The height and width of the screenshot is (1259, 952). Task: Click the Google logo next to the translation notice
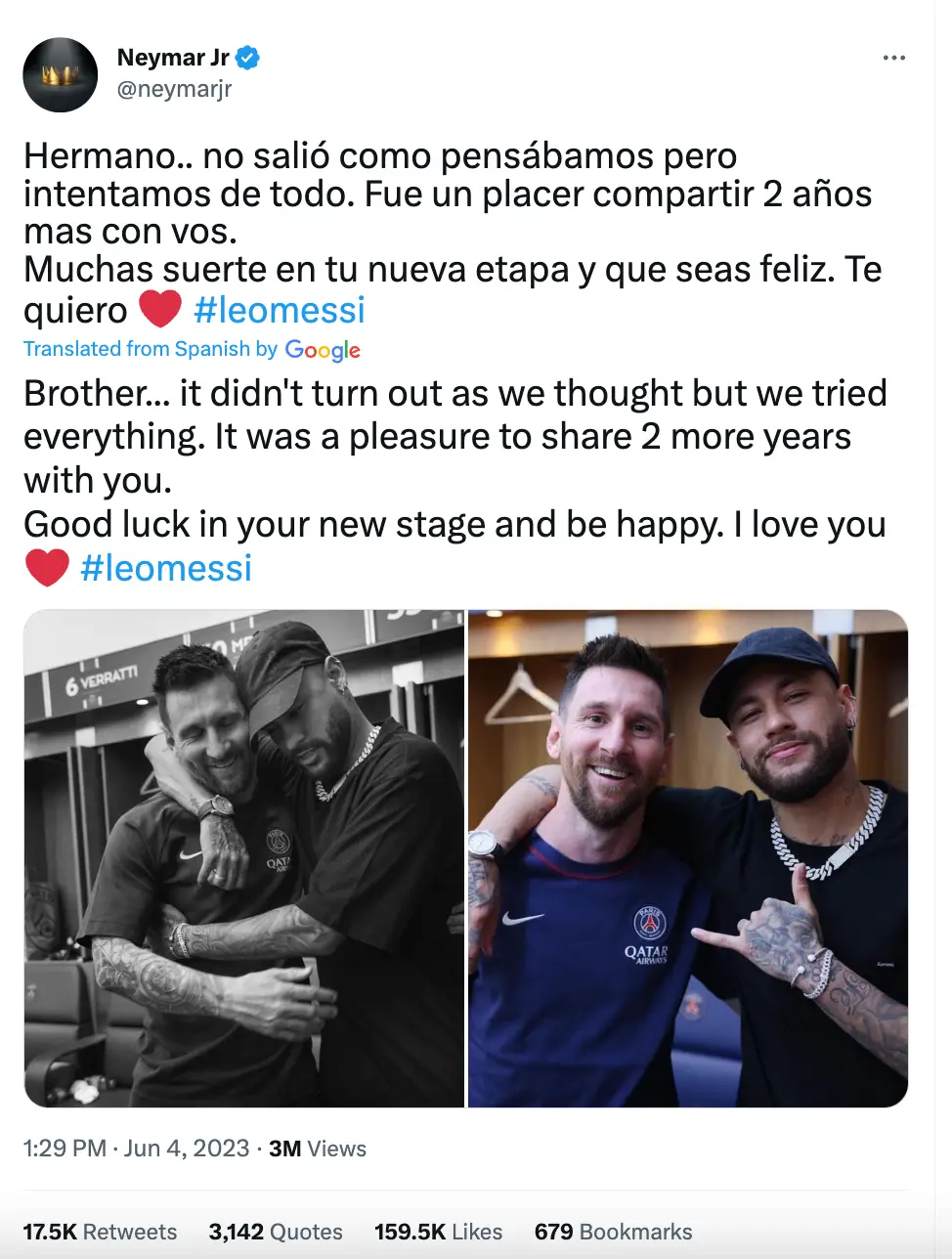point(323,349)
